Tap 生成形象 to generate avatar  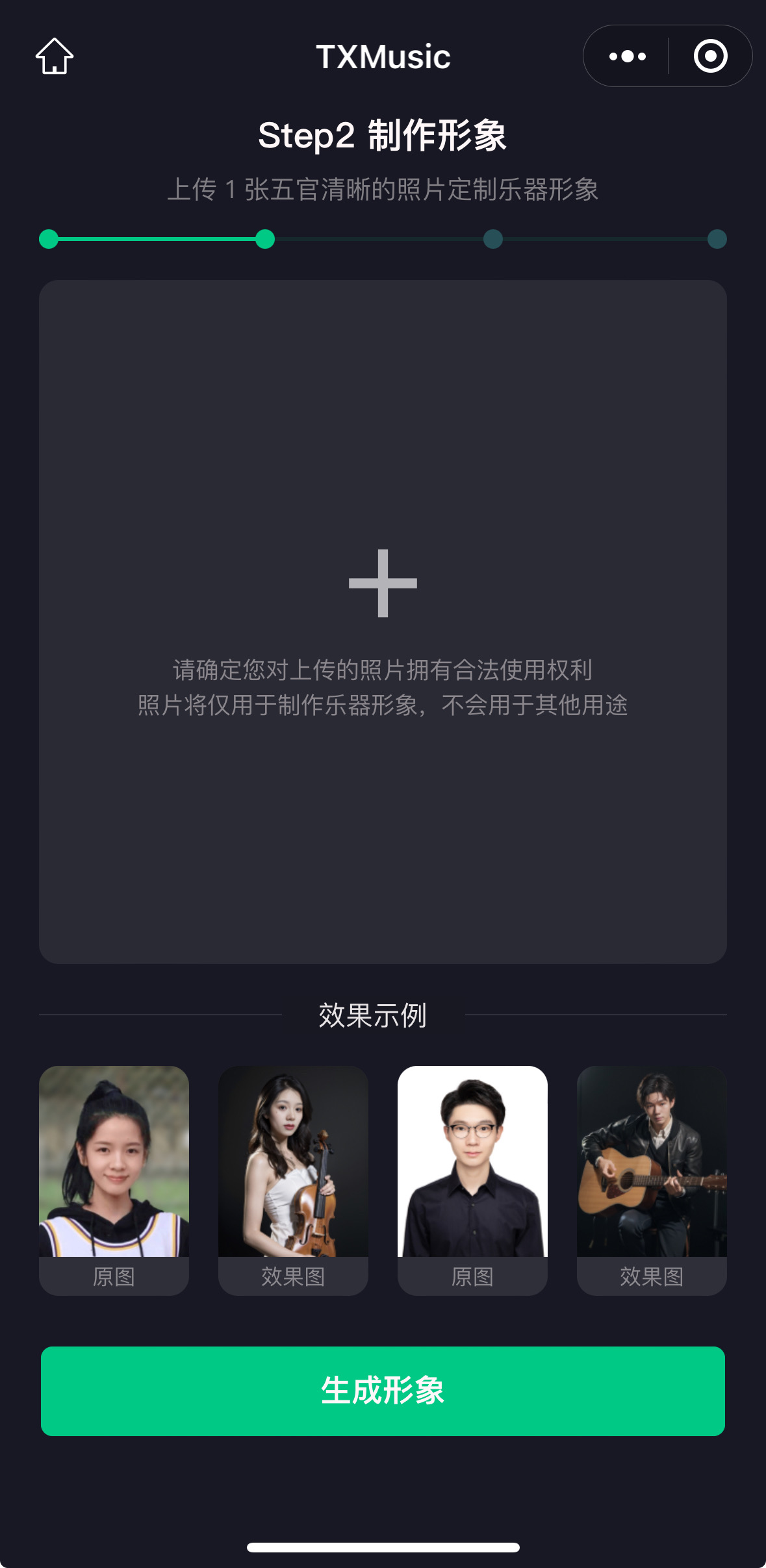[383, 1391]
